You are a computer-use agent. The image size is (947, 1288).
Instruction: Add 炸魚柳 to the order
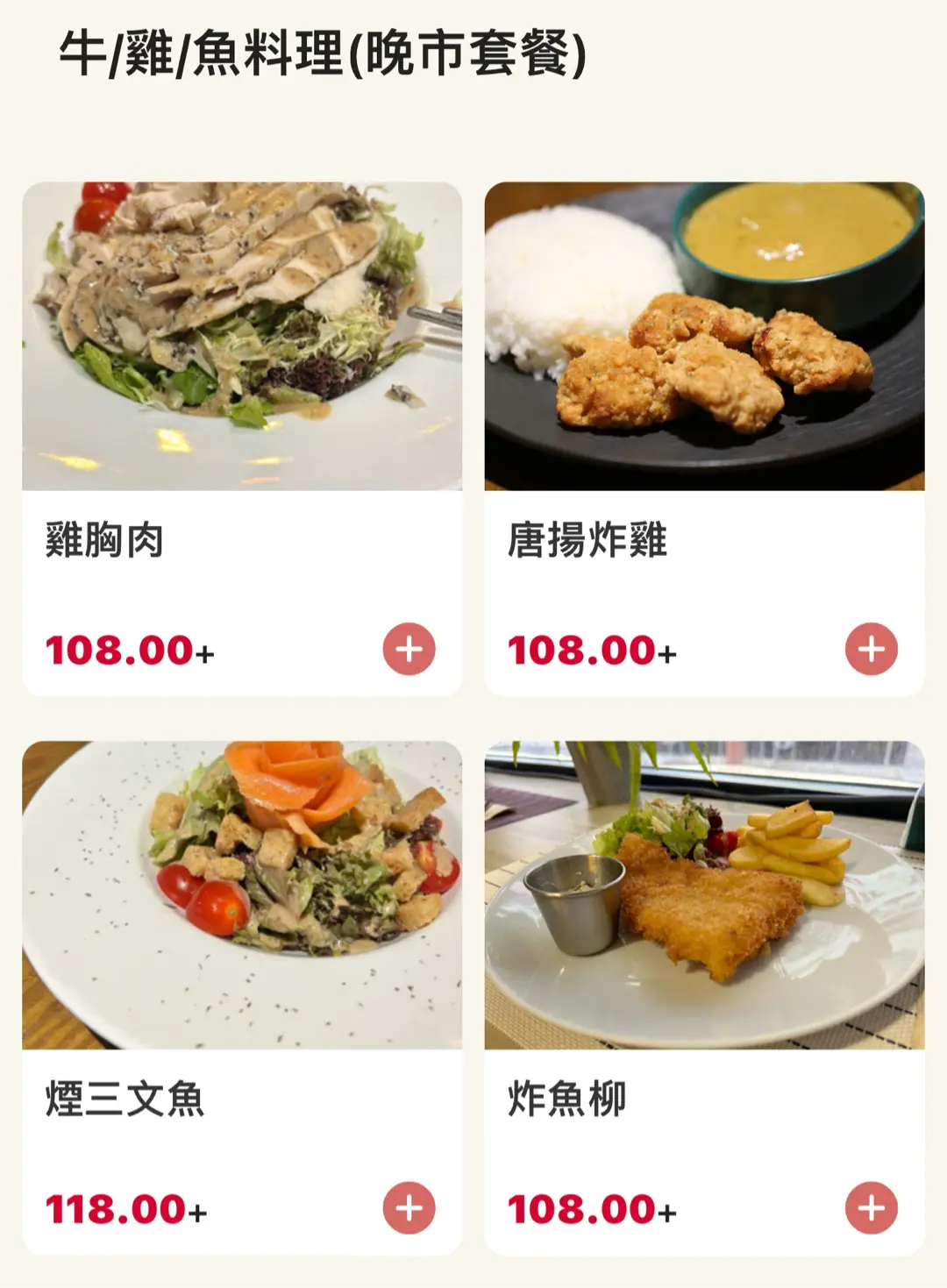coord(871,1208)
